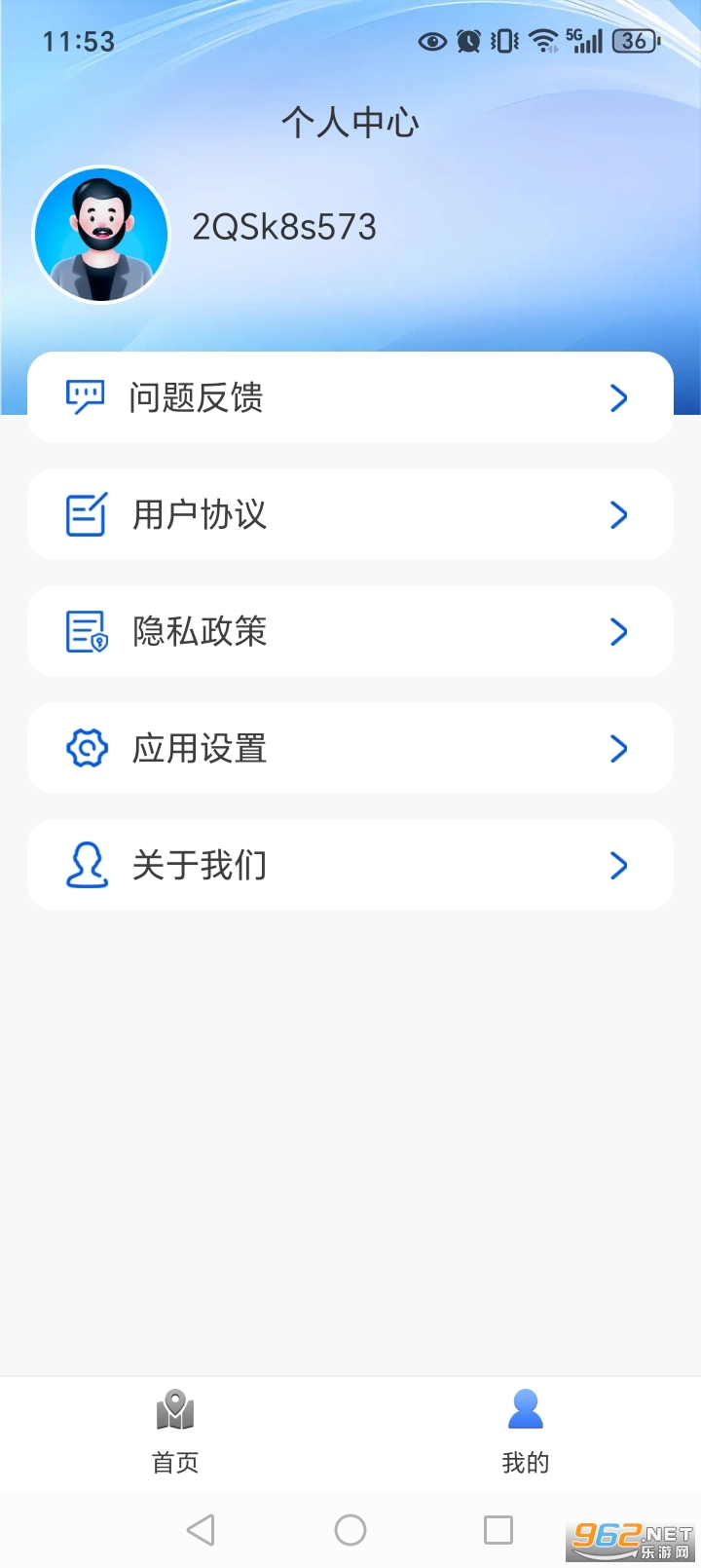Open the 应用设置 settings page
Screen dimensions: 701x1568
pos(350,748)
